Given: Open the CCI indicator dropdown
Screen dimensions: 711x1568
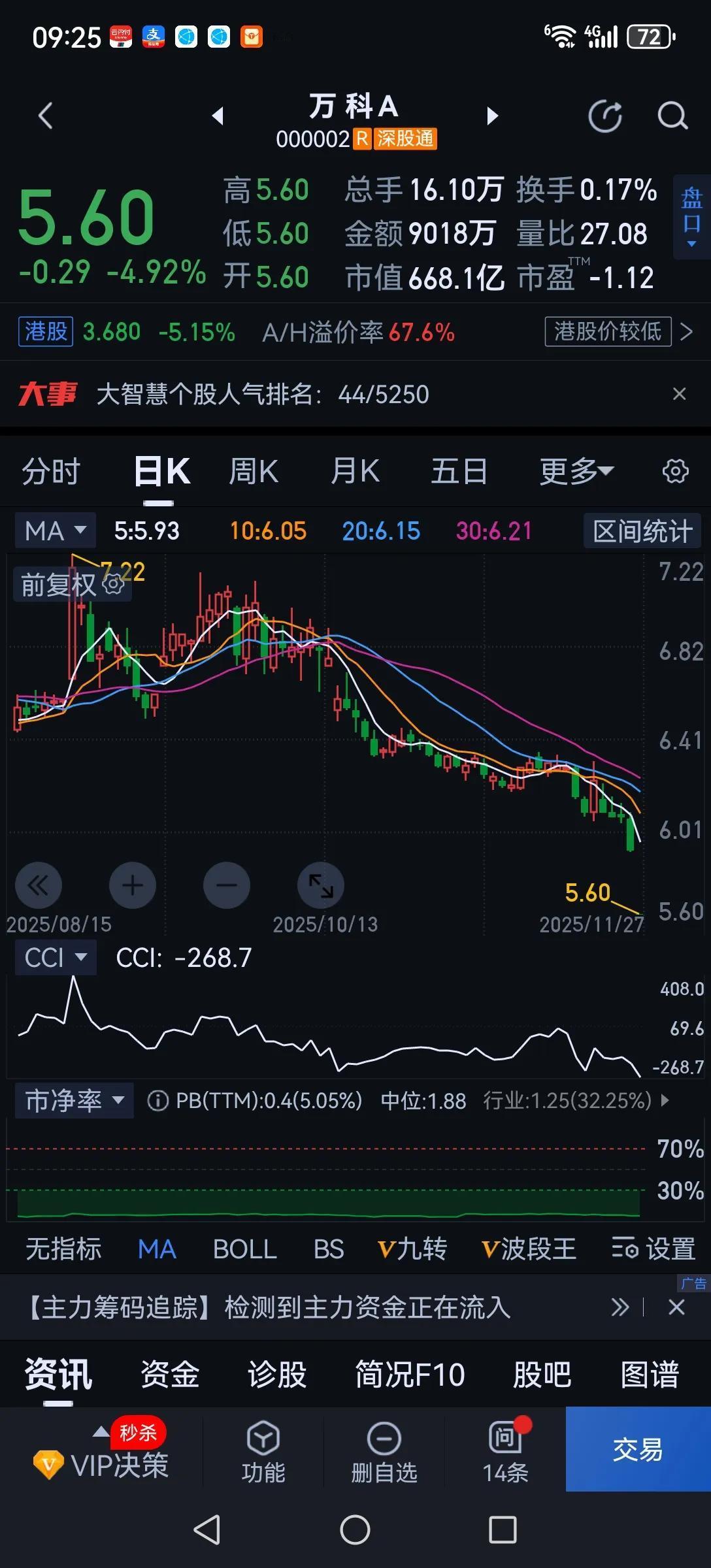Looking at the screenshot, I should [x=55, y=957].
